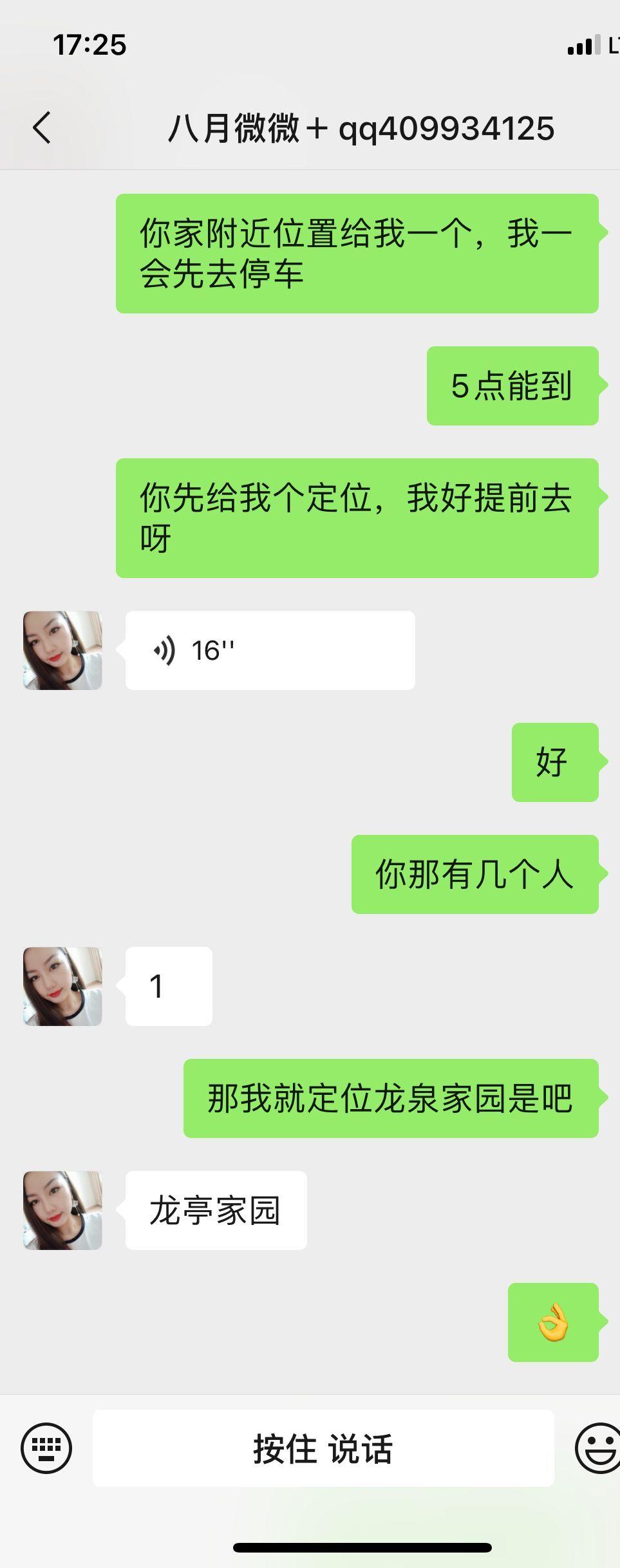Select the message 龙亭家园
This screenshot has width=620, height=1568.
coord(215,1211)
